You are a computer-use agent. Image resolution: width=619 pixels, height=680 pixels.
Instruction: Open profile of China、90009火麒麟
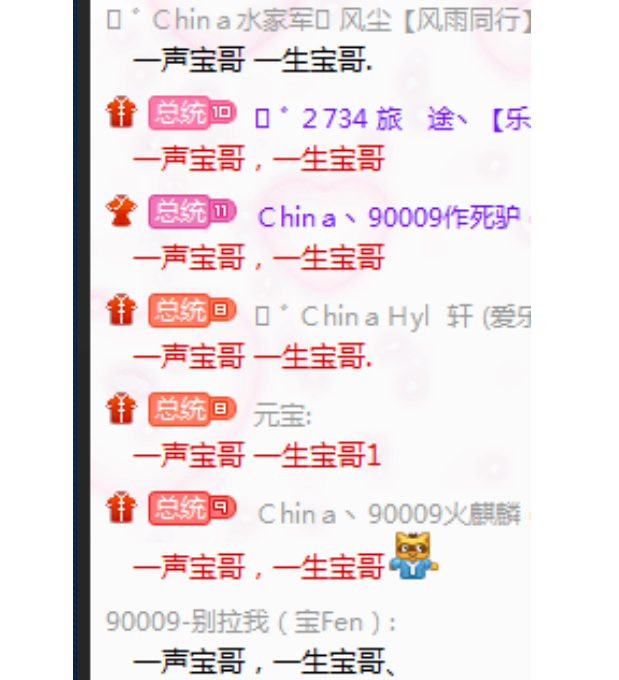point(390,514)
